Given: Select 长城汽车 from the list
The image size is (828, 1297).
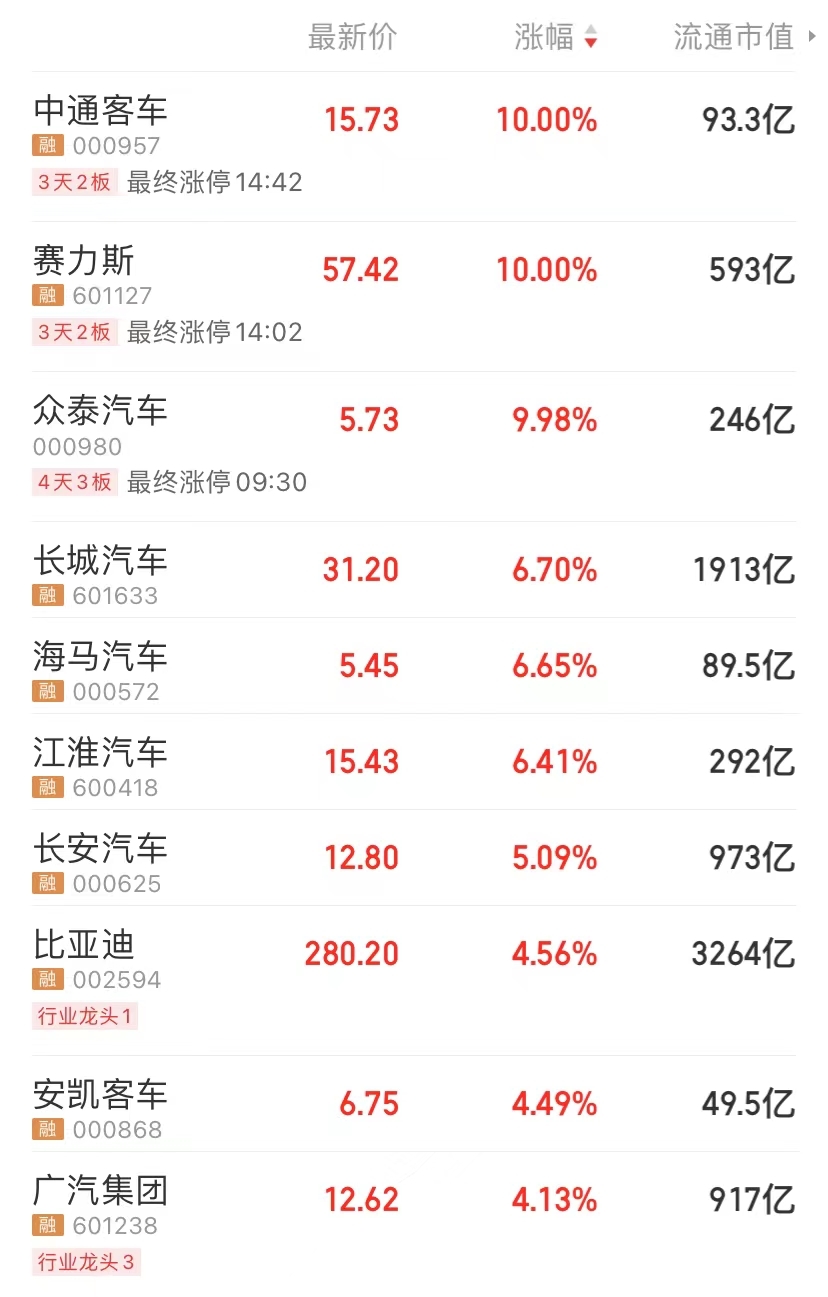Looking at the screenshot, I should click(101, 561).
